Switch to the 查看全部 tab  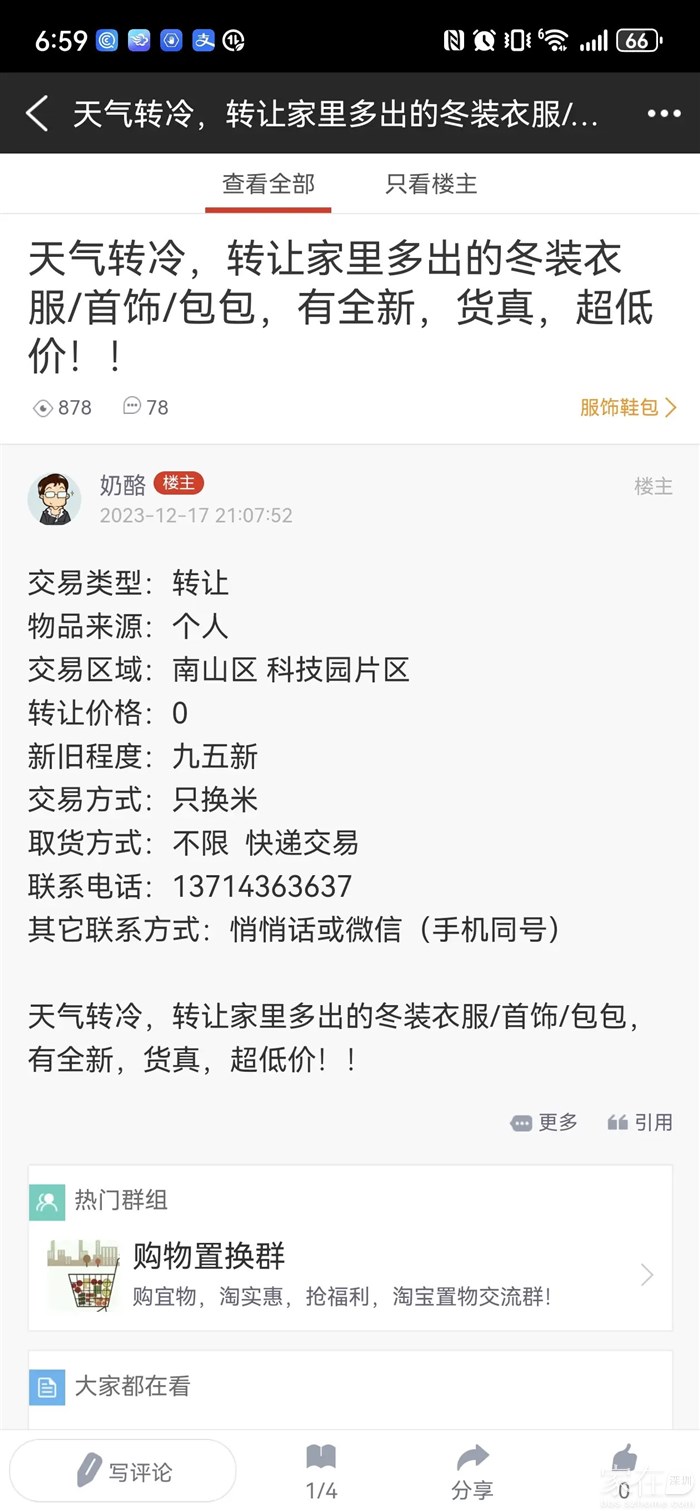268,184
